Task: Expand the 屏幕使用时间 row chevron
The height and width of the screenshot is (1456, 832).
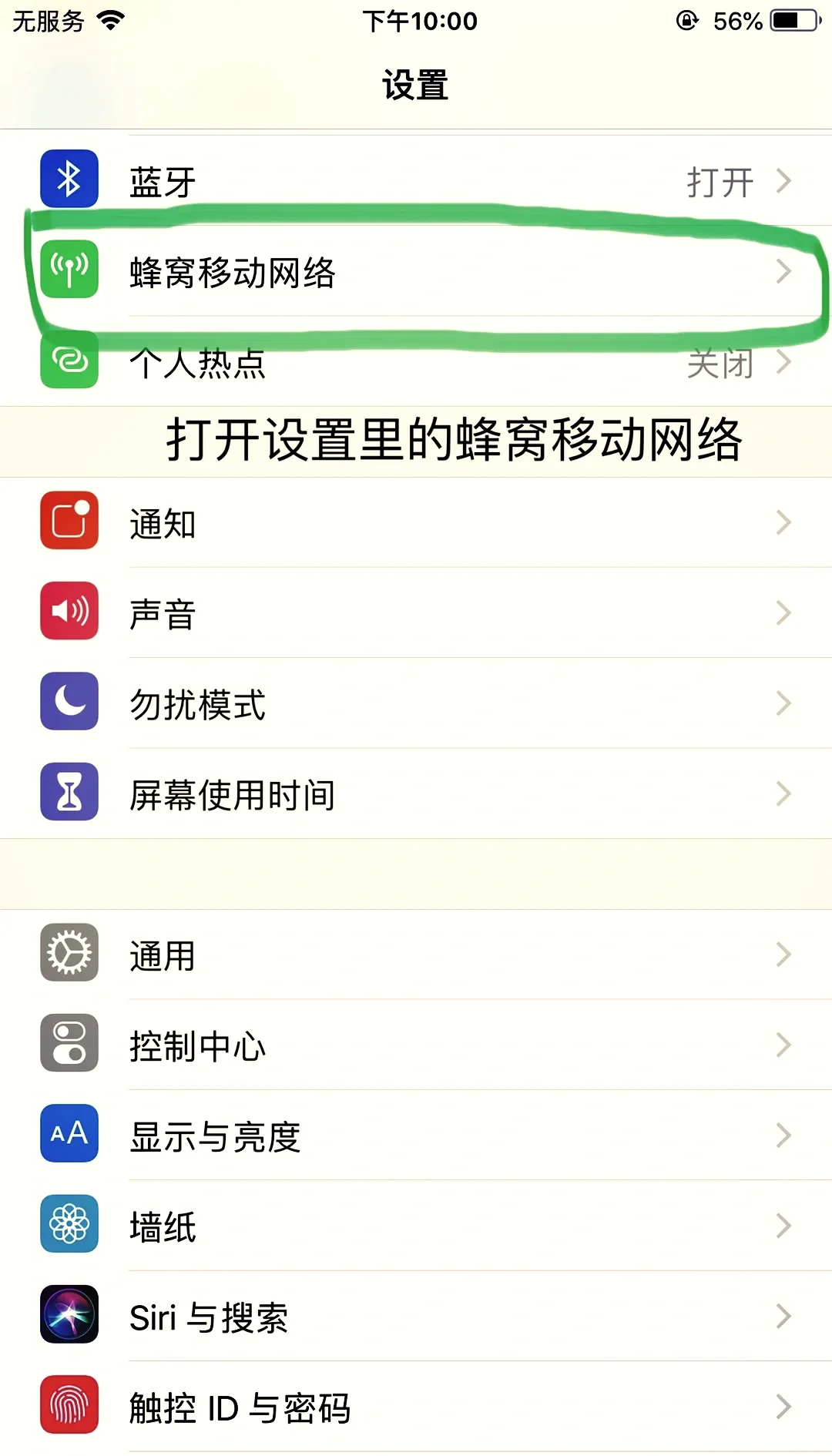Action: tap(784, 794)
